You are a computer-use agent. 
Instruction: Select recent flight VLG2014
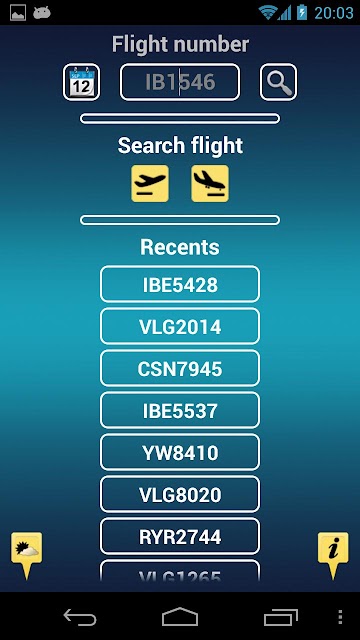click(180, 326)
